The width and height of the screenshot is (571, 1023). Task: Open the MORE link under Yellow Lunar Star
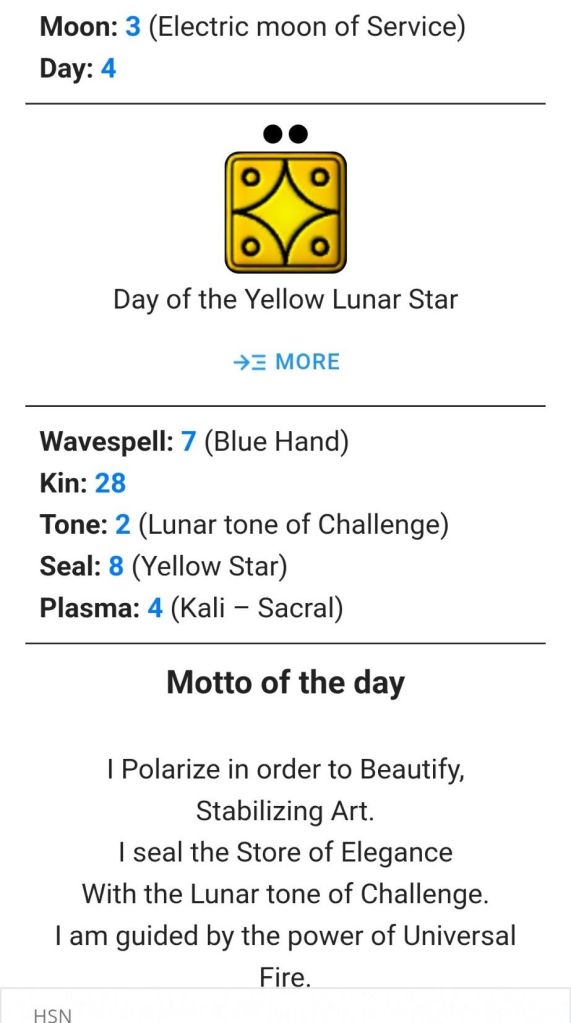pyautogui.click(x=286, y=361)
